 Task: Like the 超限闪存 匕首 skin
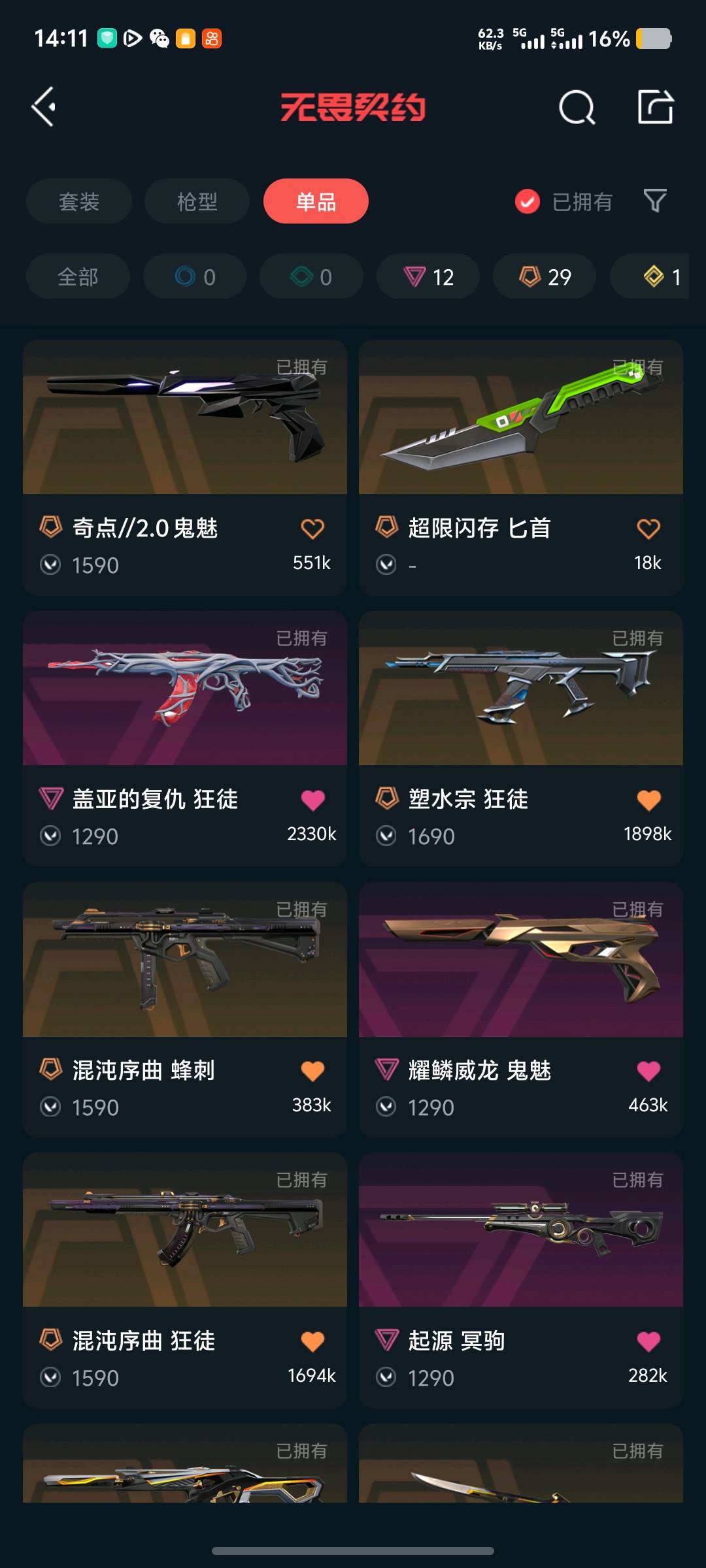click(x=648, y=529)
